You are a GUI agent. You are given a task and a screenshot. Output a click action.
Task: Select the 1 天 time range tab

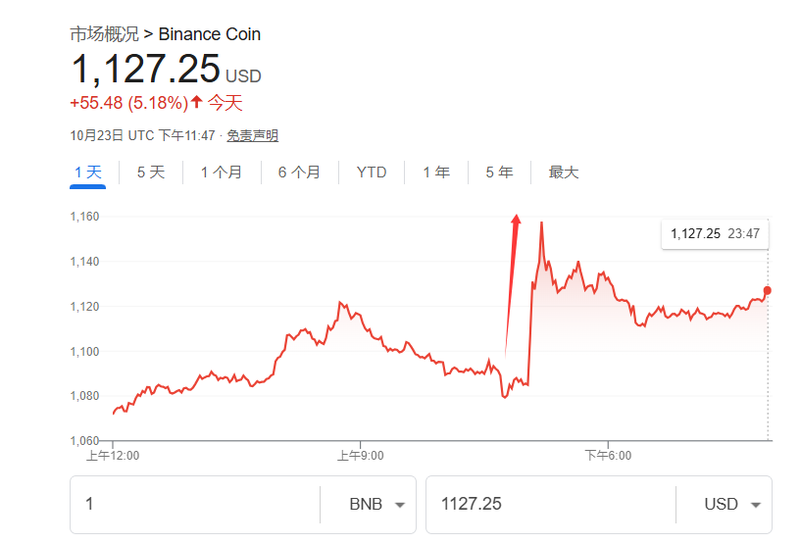tap(88, 172)
